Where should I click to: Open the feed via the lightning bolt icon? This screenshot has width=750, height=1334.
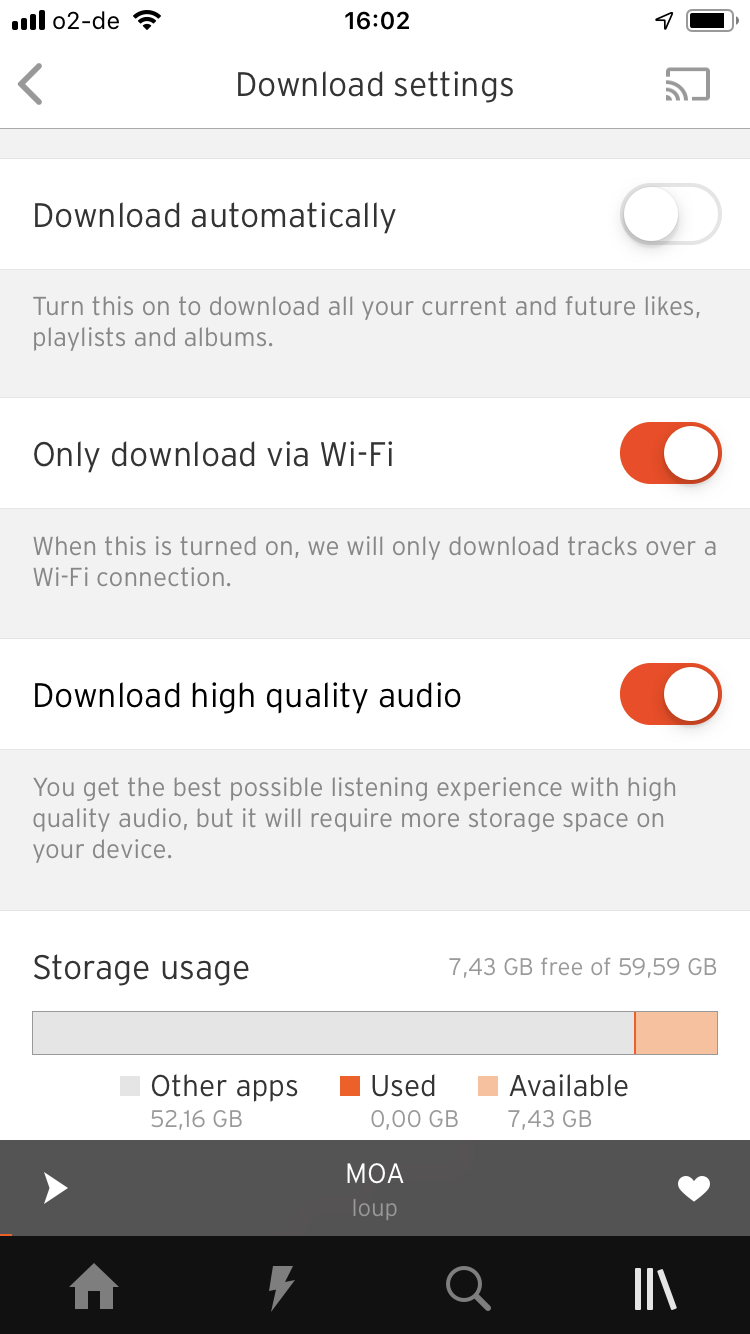(x=281, y=1289)
